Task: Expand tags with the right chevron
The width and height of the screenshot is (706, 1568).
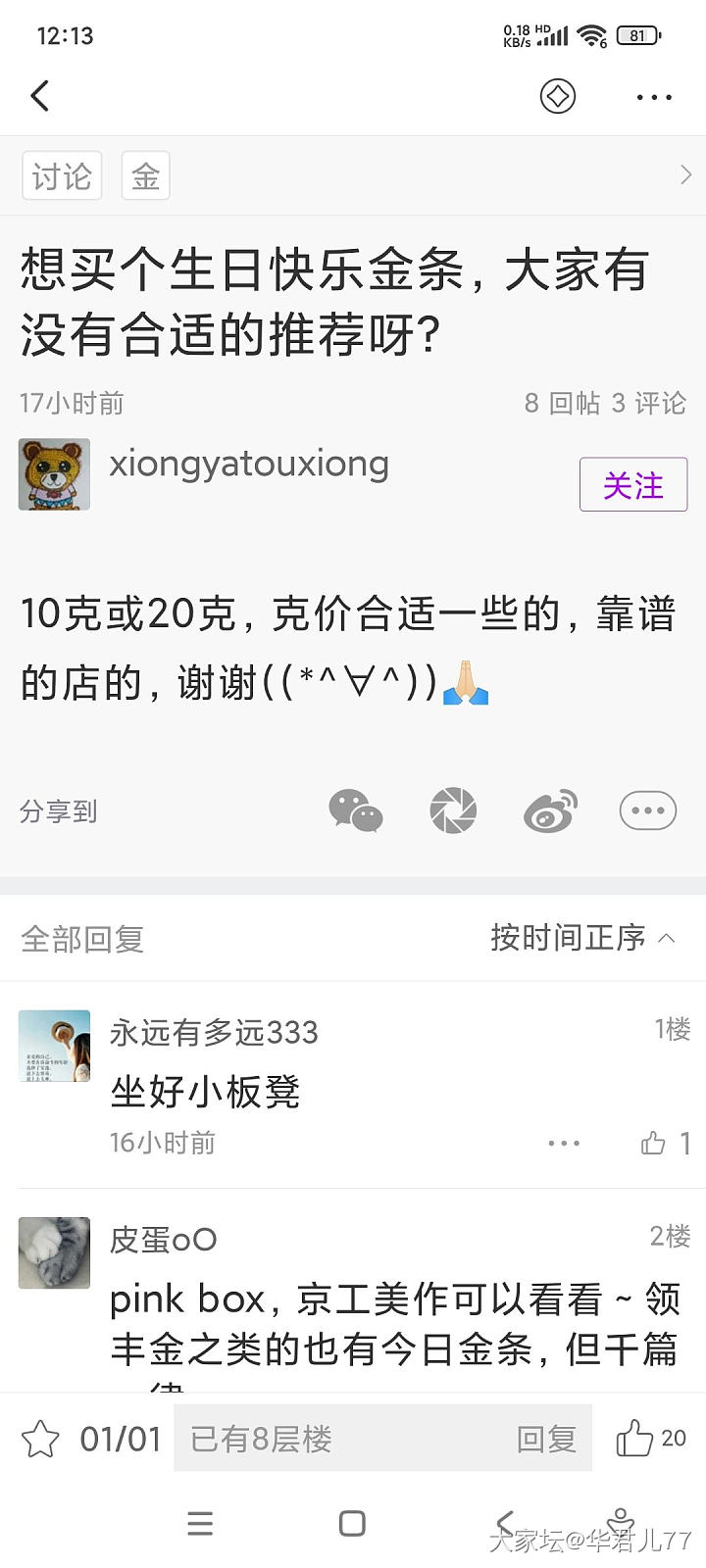Action: pos(685,175)
